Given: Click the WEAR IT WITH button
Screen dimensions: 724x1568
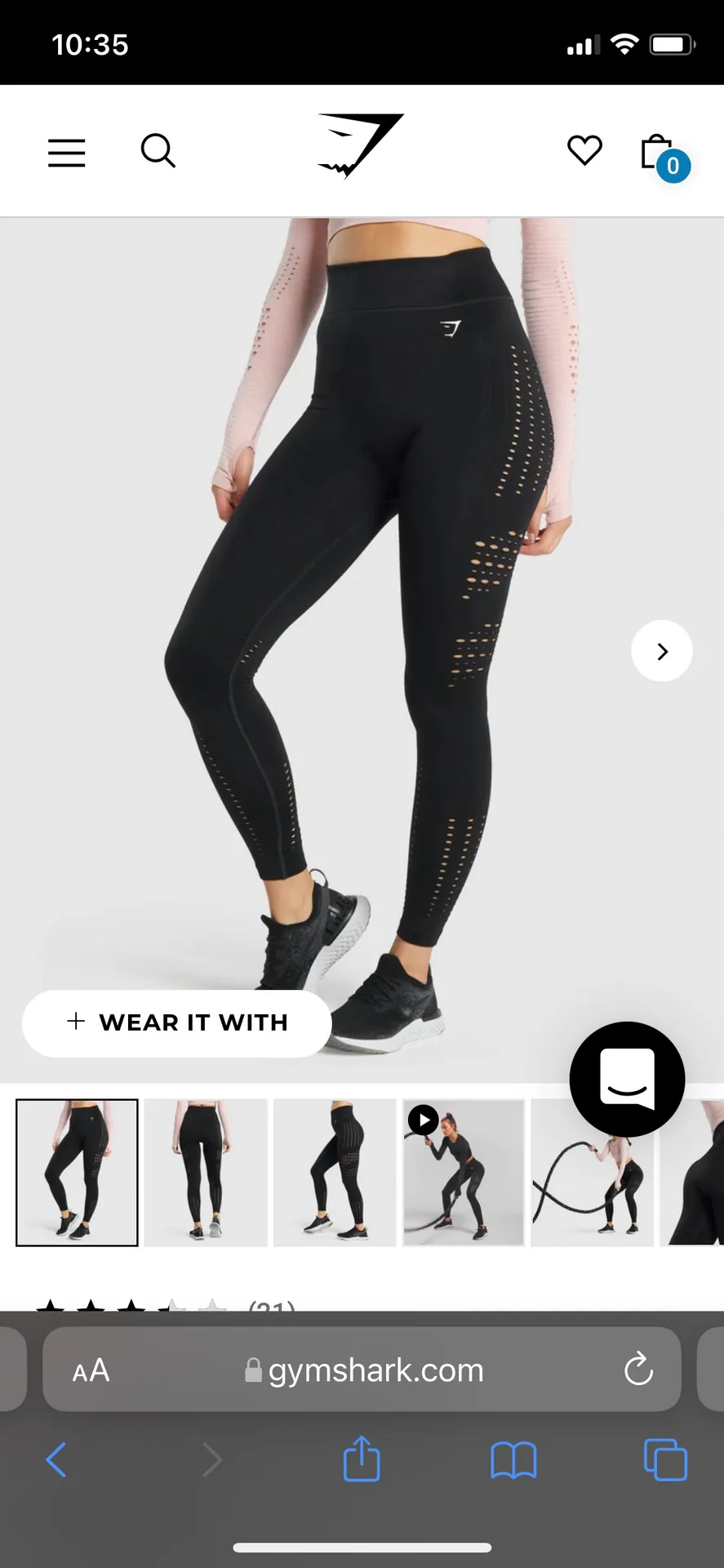Looking at the screenshot, I should point(175,1023).
